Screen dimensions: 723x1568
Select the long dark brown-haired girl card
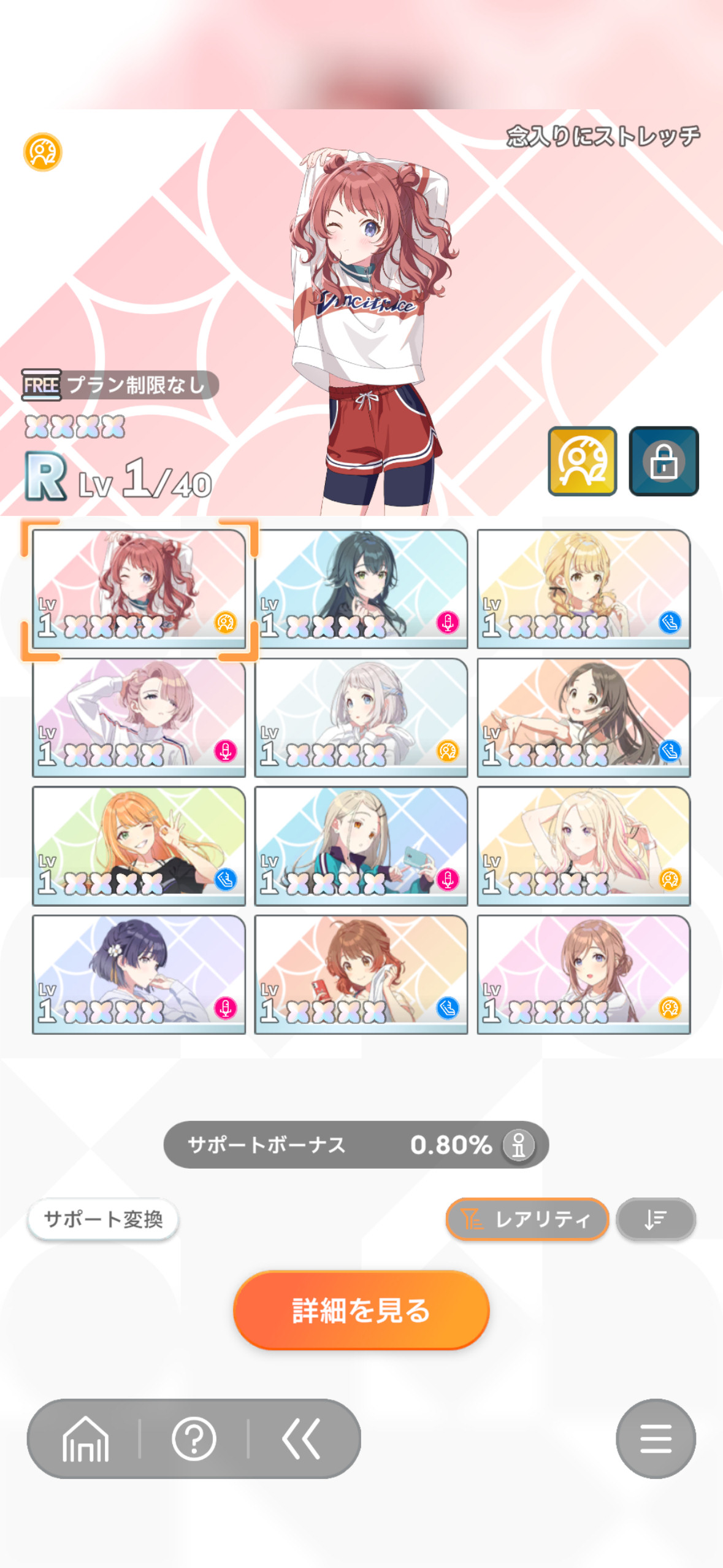click(x=583, y=717)
